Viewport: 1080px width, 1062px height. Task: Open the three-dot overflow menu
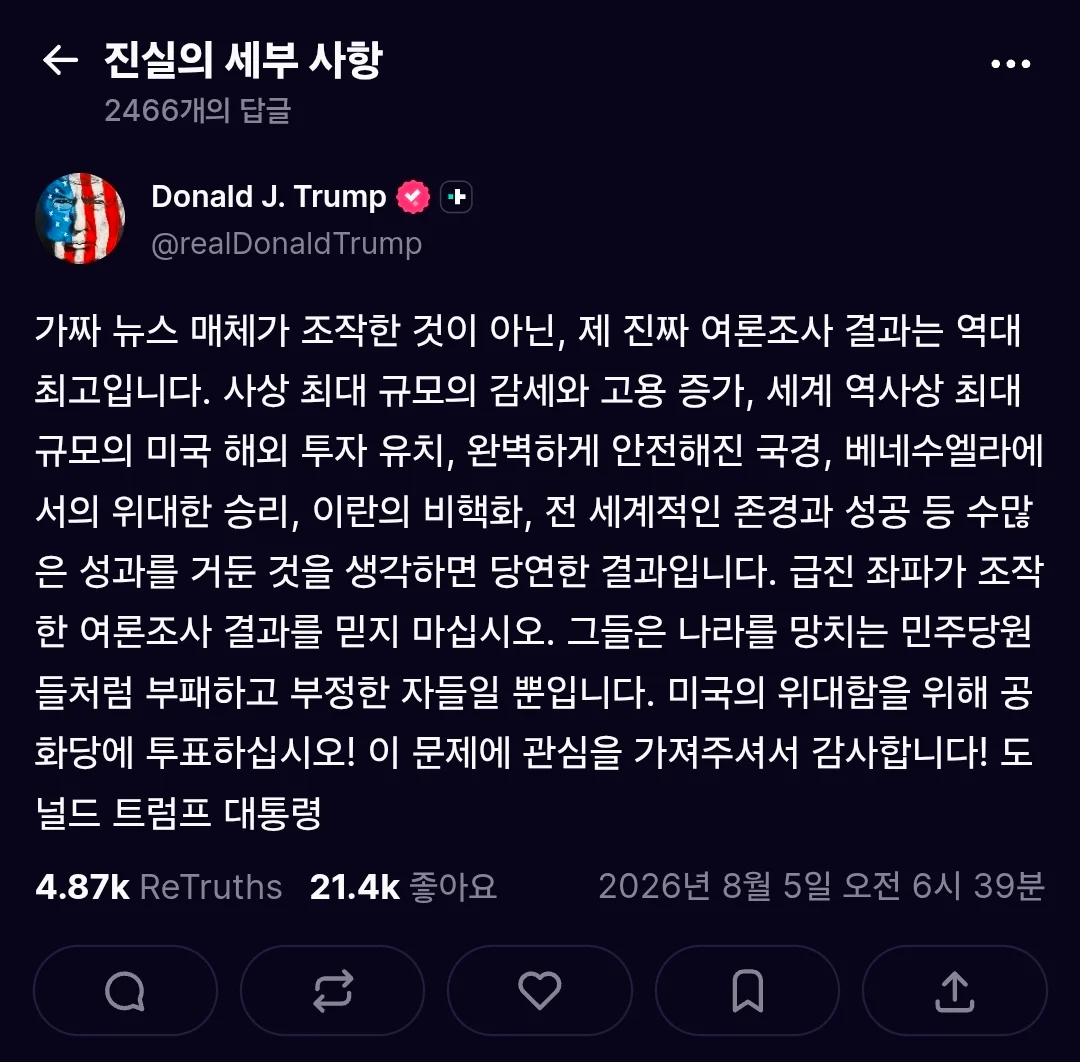tap(1010, 64)
